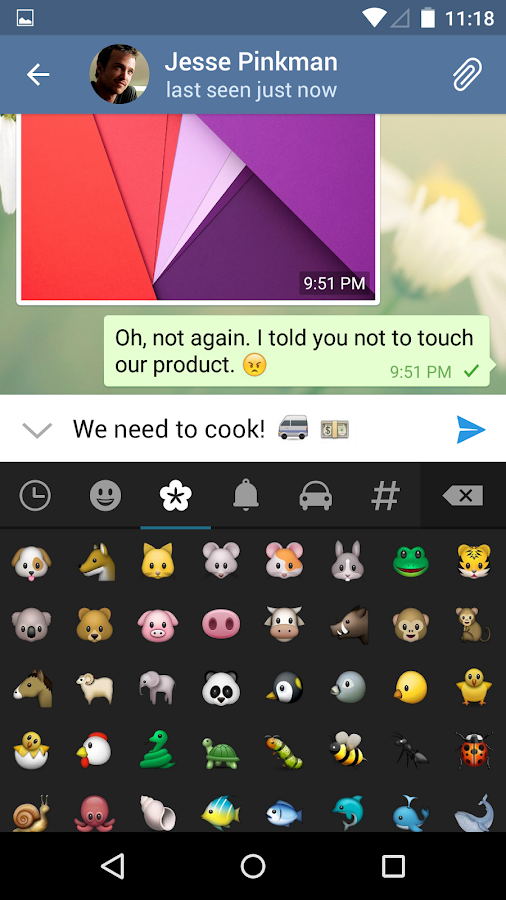Open the purple and red photo
506x900 pixels.
tap(198, 207)
